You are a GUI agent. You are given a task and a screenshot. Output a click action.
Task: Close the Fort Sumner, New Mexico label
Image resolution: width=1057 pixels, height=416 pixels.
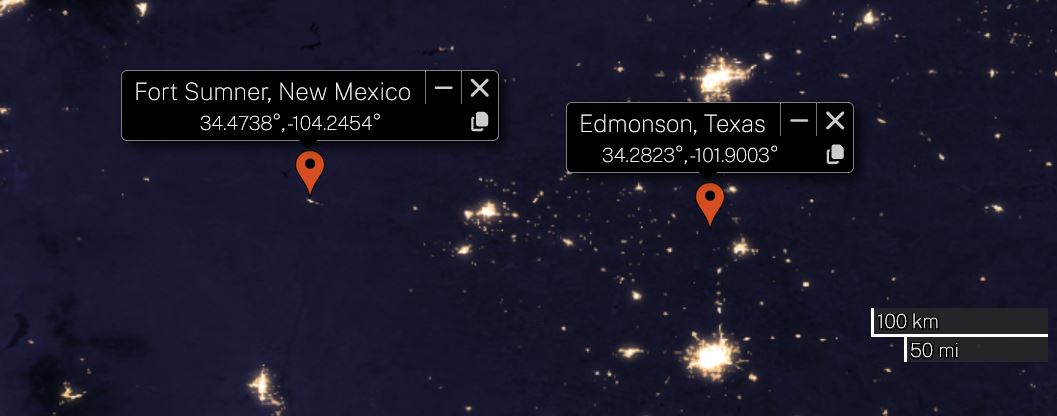pyautogui.click(x=479, y=89)
